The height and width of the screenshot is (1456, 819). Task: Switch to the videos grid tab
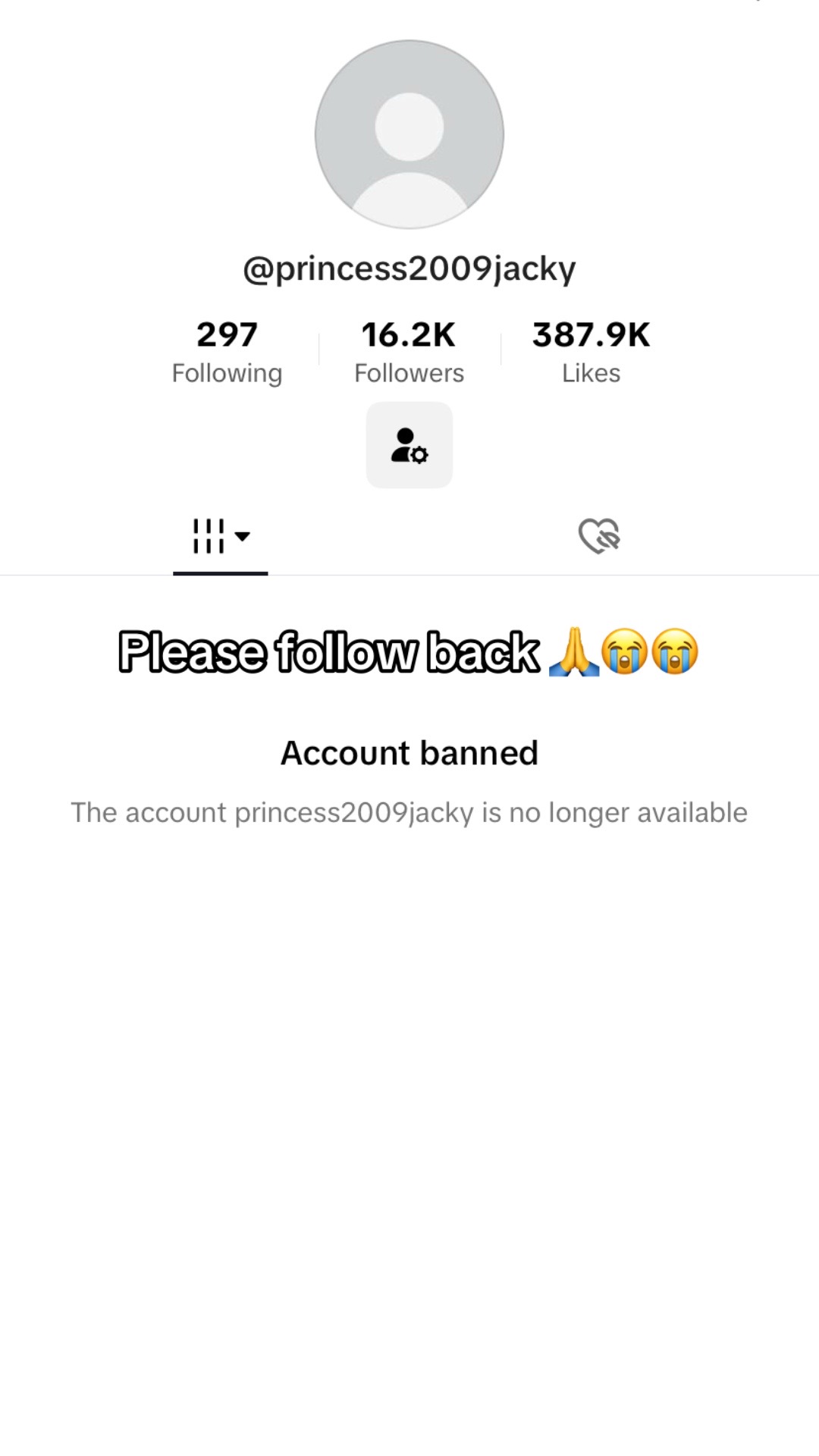point(220,536)
